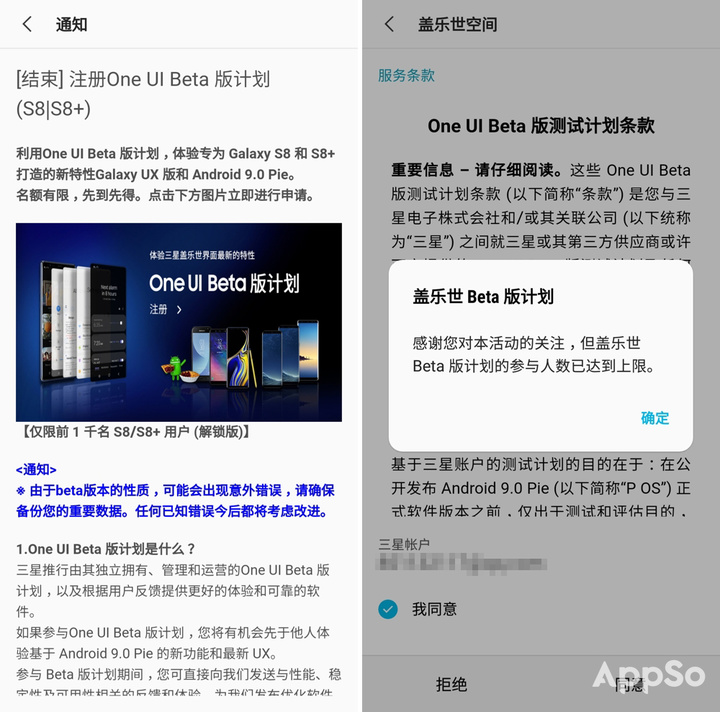Tap 拒绝 to decline the terms
The image size is (720, 712).
451,684
